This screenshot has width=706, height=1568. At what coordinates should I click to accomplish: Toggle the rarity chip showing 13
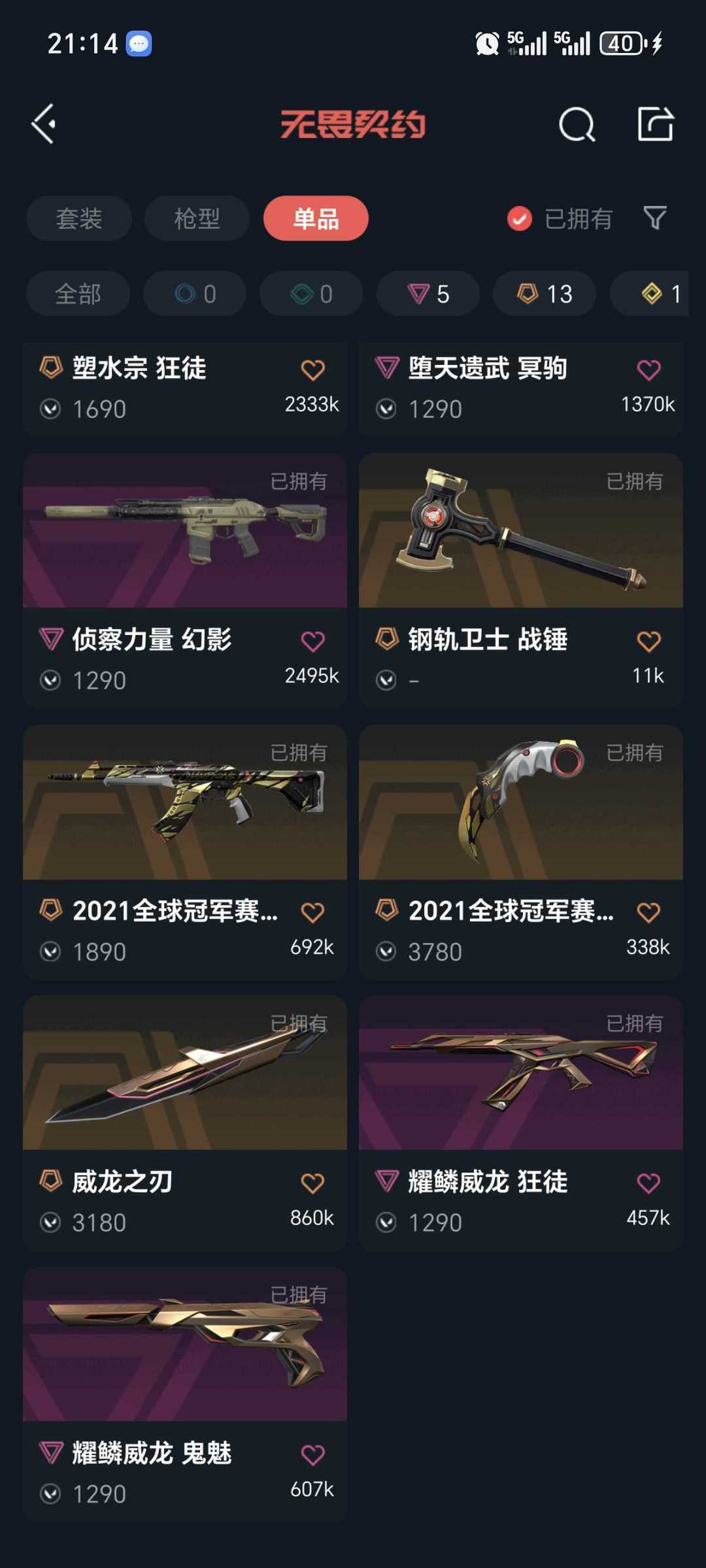pos(544,294)
